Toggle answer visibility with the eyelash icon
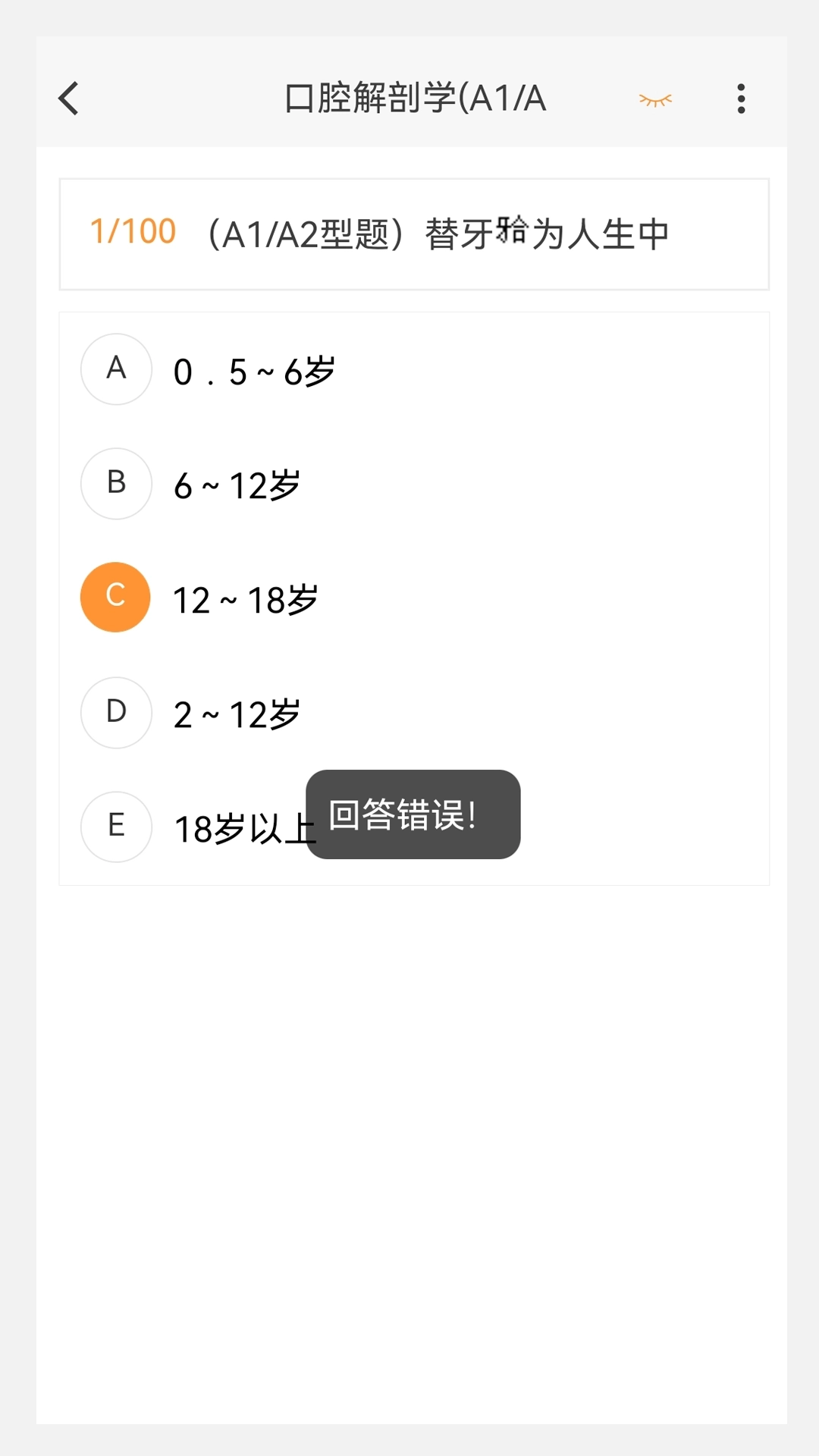Viewport: 819px width, 1456px height. (x=655, y=99)
